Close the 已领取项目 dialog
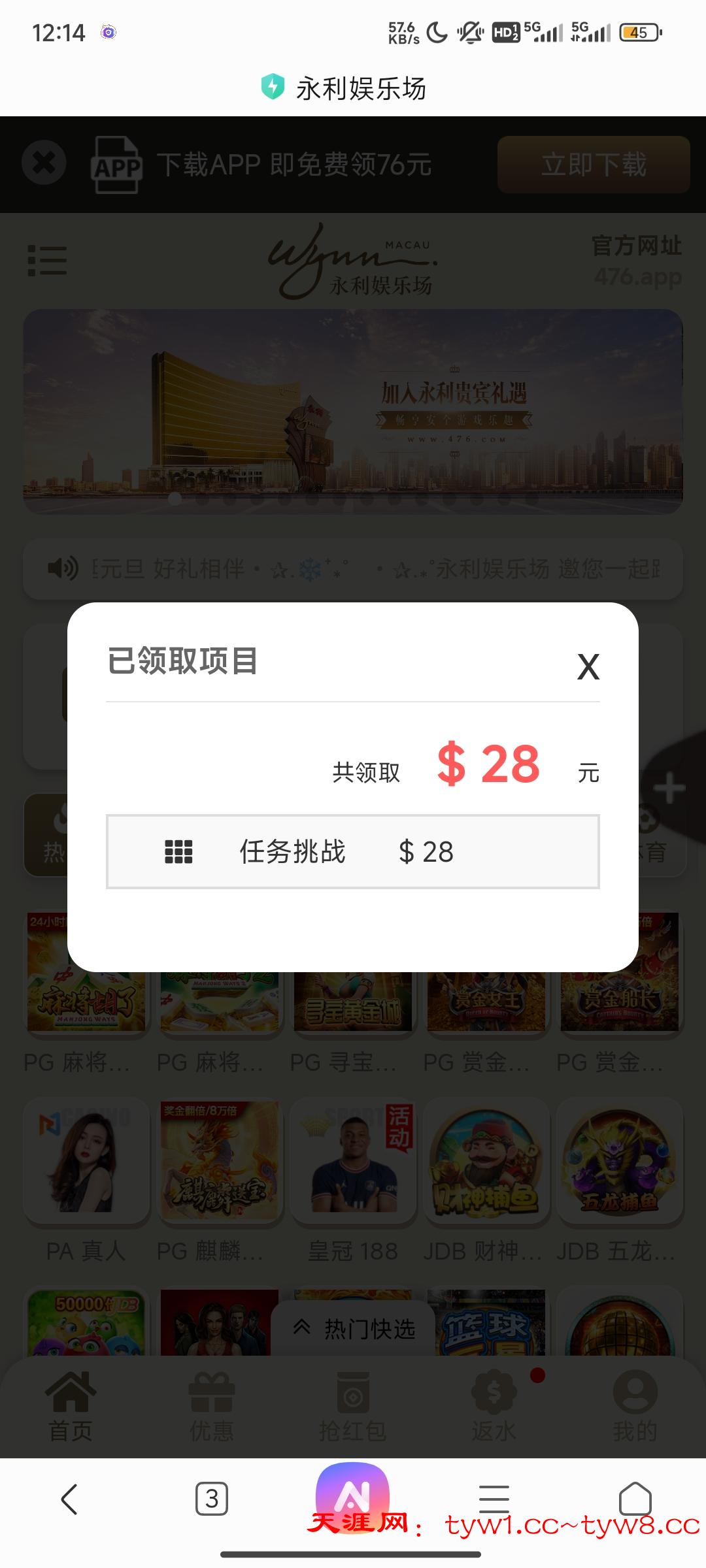Viewport: 706px width, 1568px height. 588,667
